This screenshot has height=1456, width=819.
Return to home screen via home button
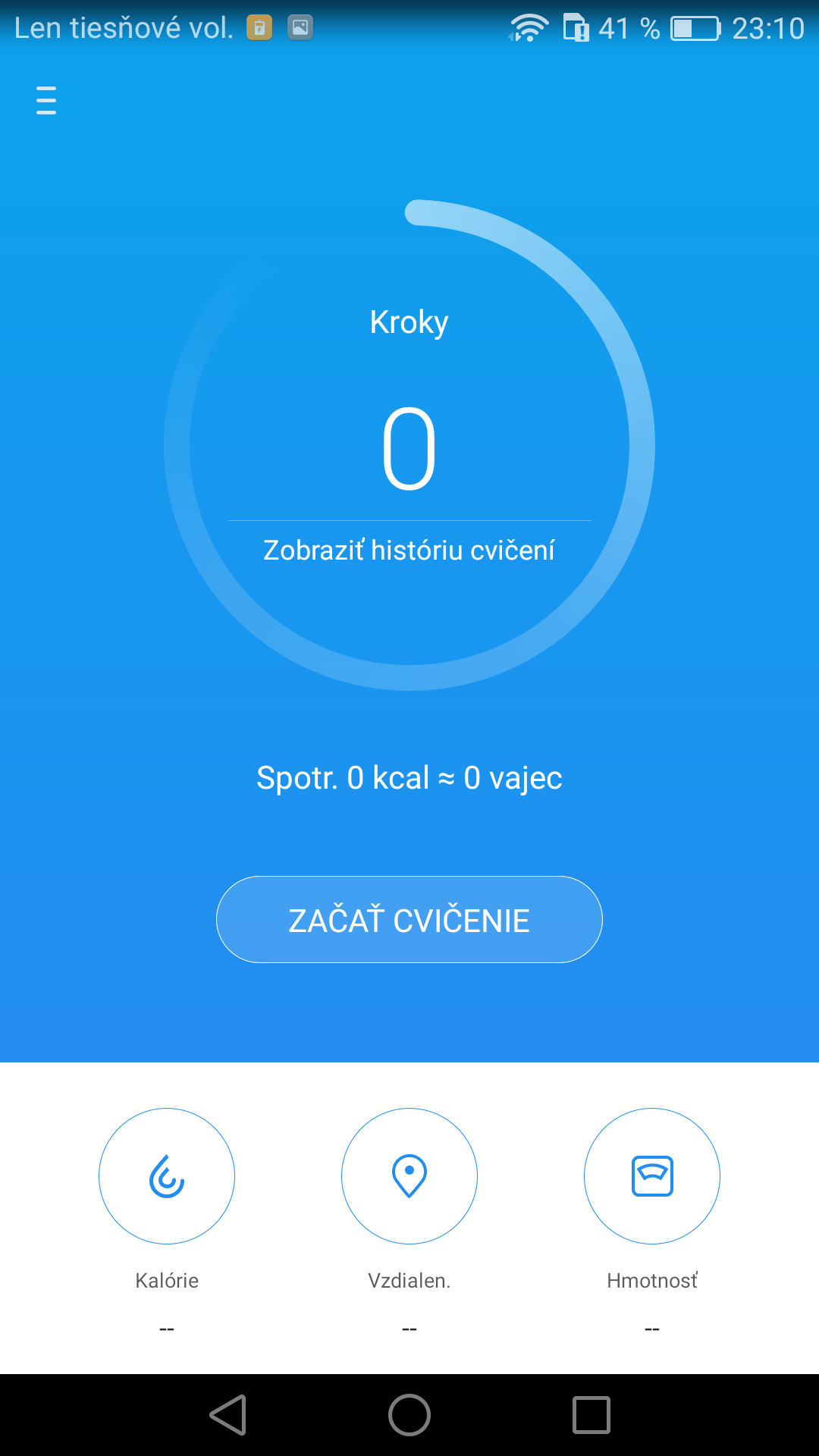[x=409, y=1415]
